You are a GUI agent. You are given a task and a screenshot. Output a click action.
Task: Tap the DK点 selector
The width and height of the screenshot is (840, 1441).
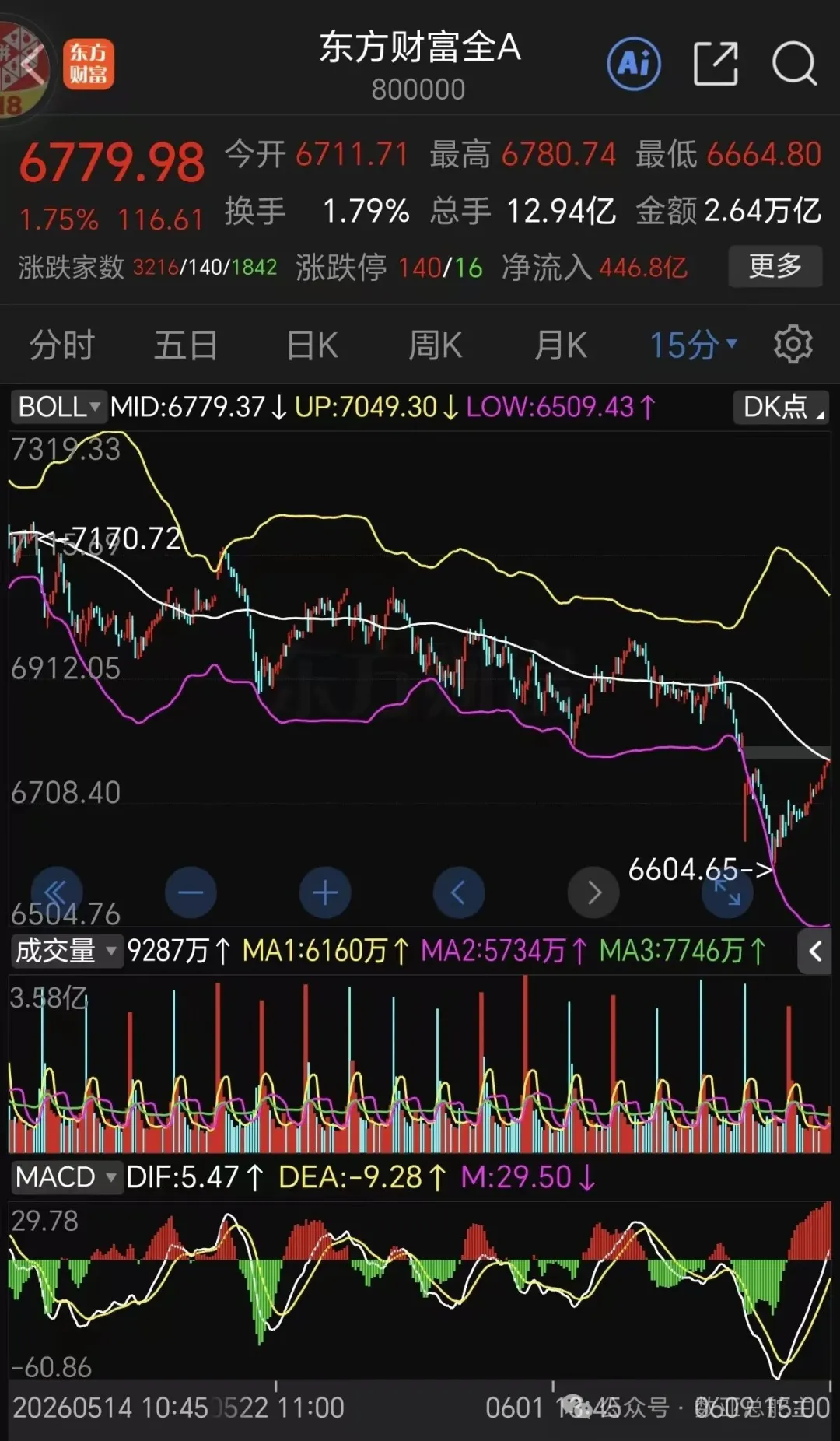tap(782, 406)
